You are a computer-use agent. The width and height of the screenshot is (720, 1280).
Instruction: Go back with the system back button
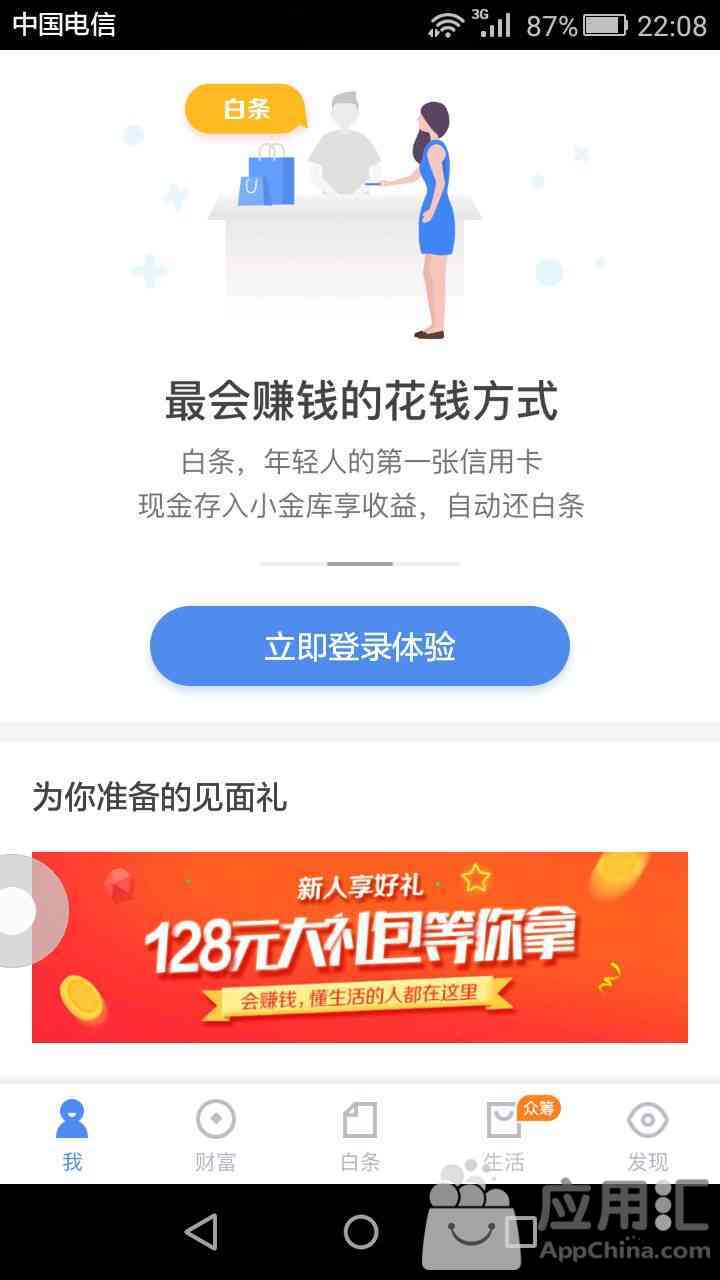(x=201, y=1232)
